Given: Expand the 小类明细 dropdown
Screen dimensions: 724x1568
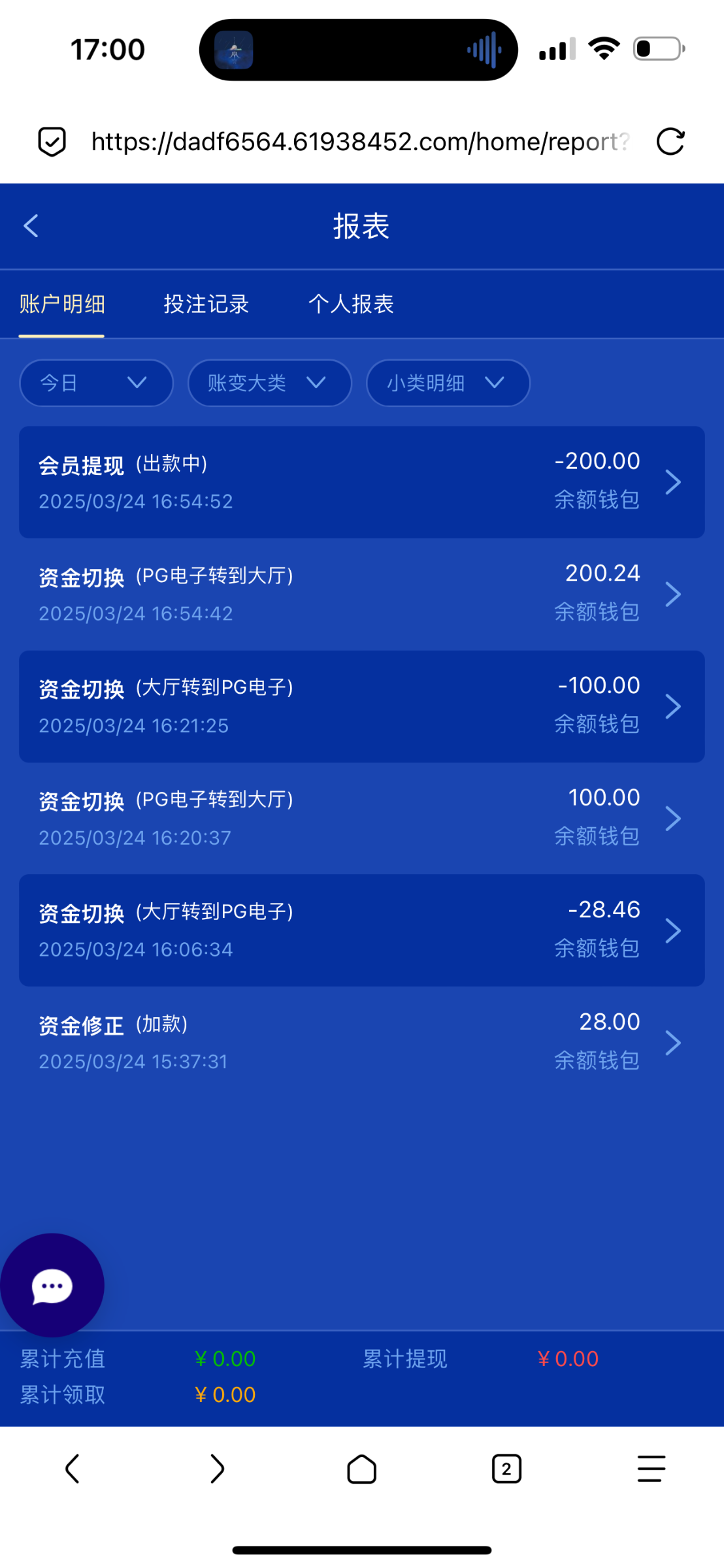Looking at the screenshot, I should pos(448,383).
